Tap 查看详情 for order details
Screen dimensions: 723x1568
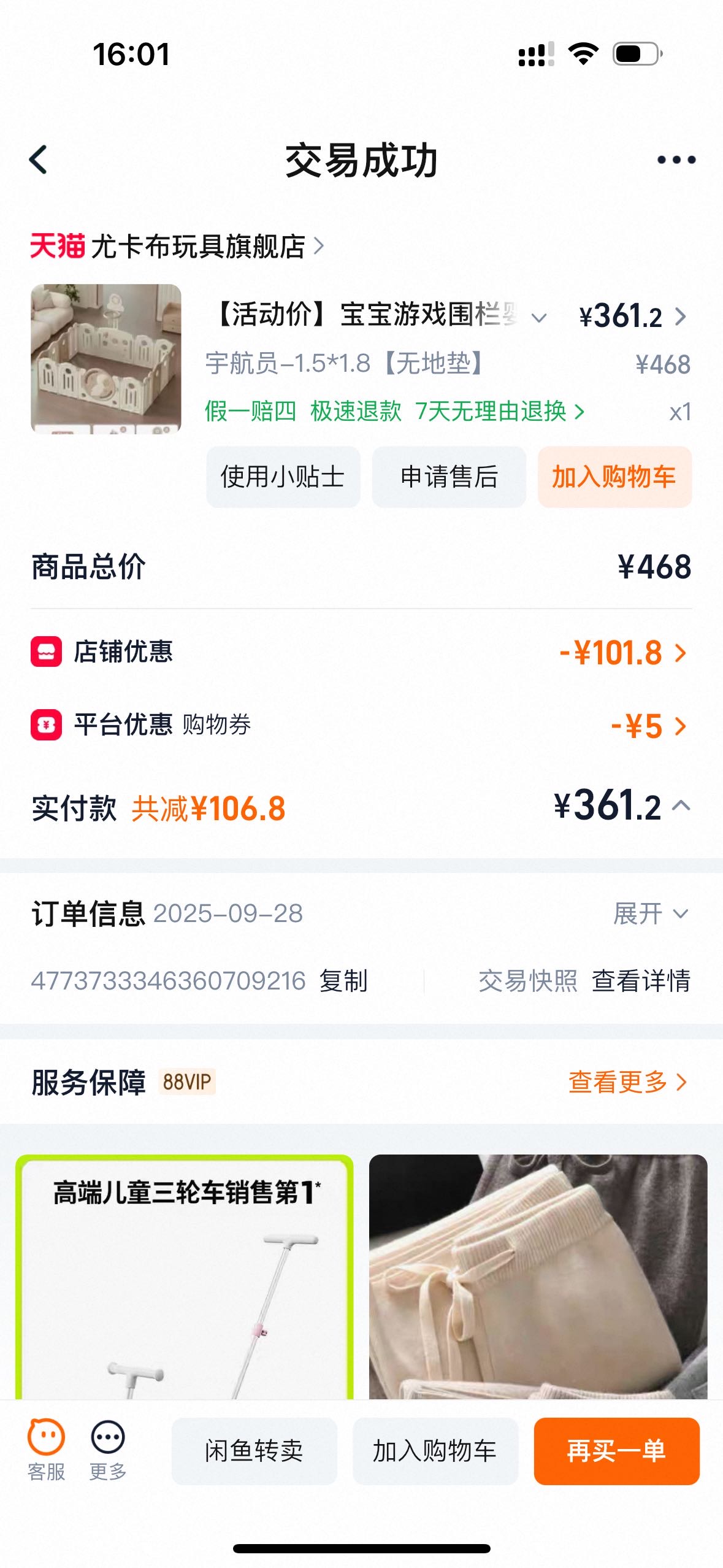click(641, 980)
